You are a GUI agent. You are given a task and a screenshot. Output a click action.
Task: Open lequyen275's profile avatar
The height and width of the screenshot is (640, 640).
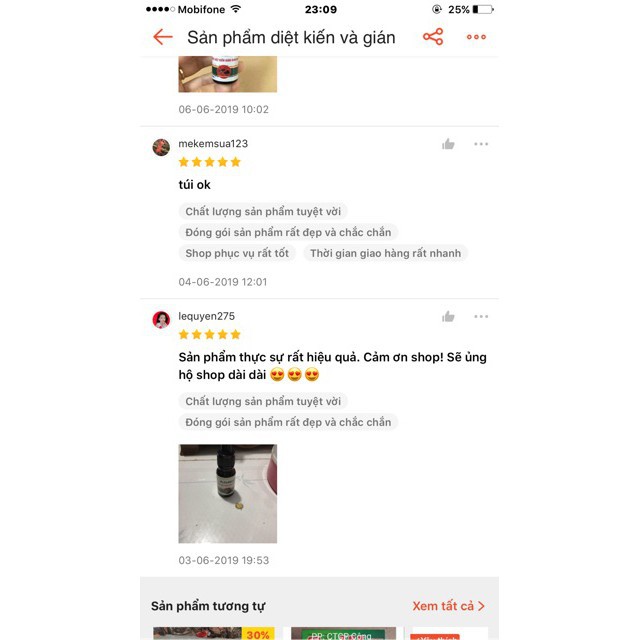161,320
